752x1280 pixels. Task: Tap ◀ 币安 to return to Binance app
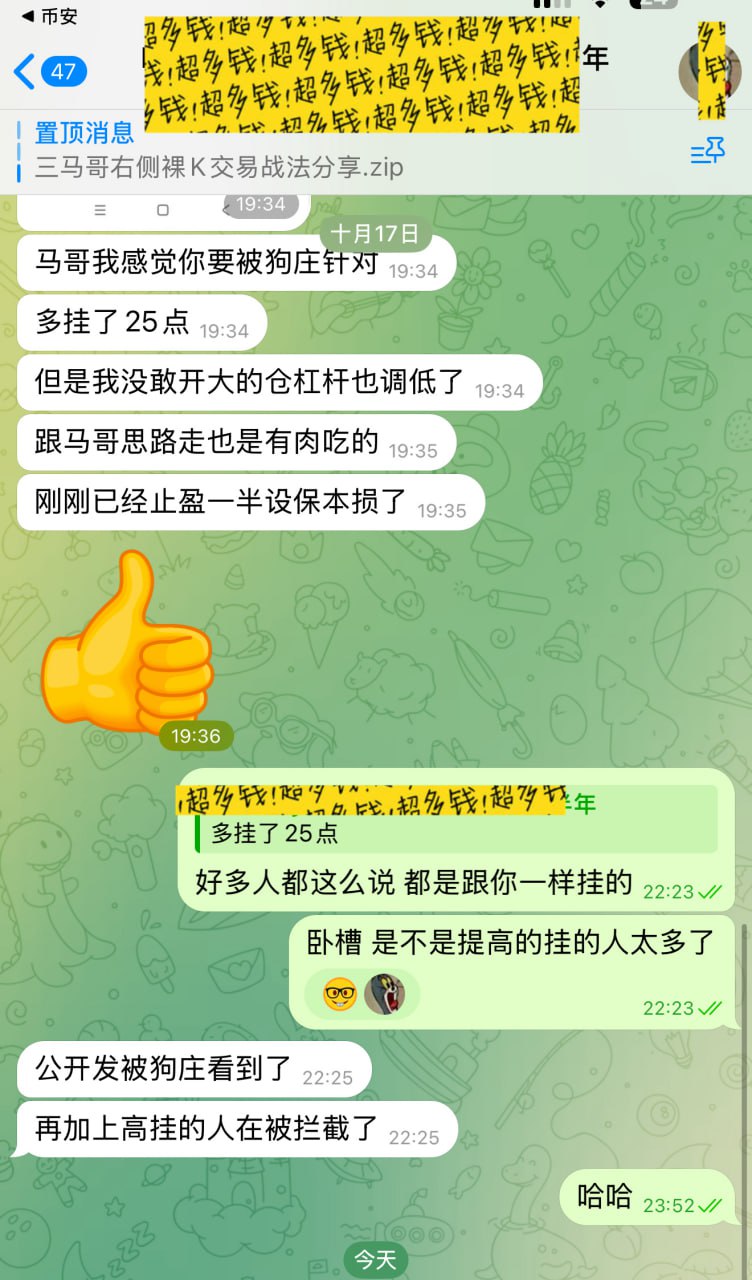point(40,16)
